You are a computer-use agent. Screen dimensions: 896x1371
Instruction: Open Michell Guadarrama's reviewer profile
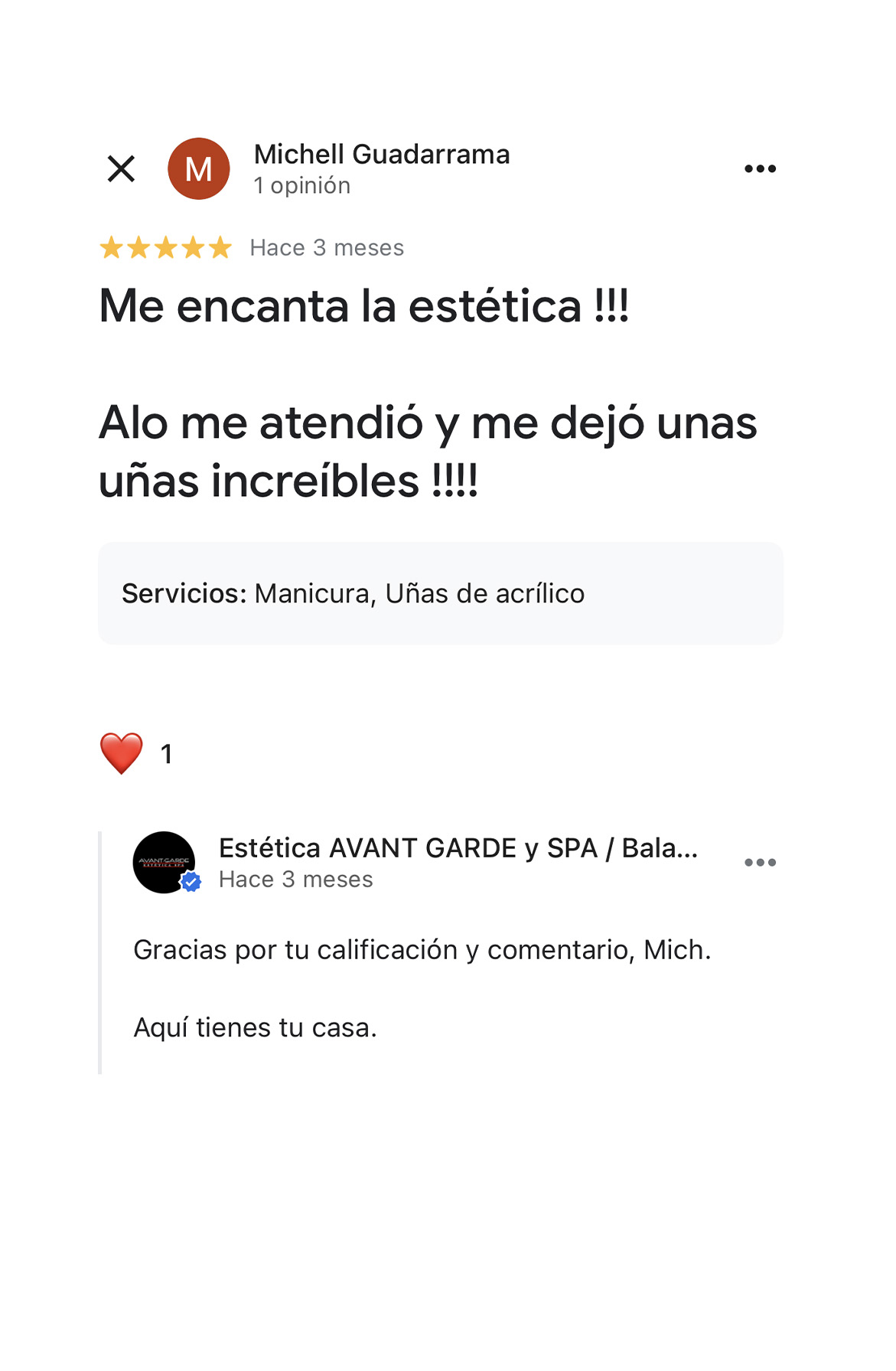[381, 155]
